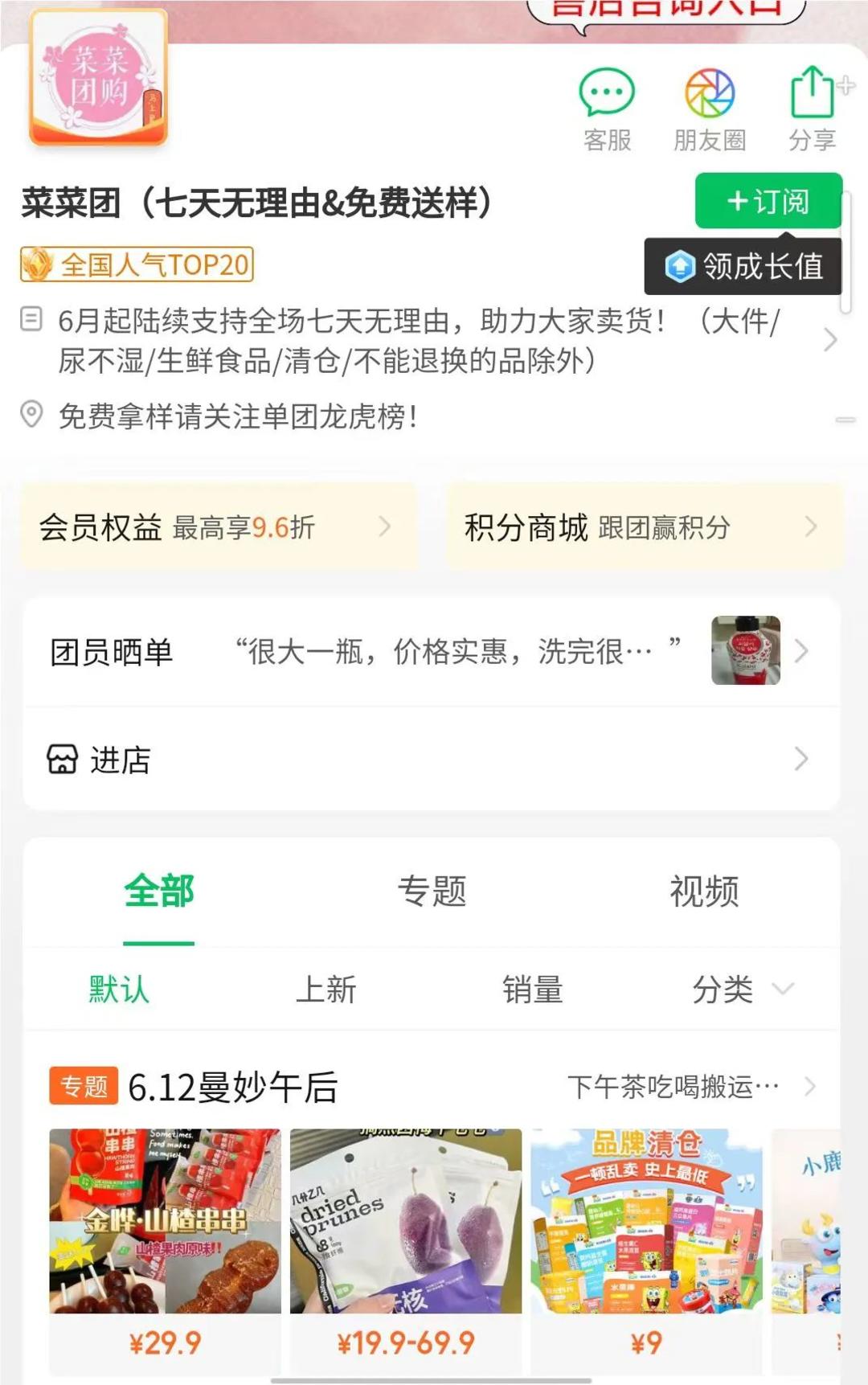This screenshot has height=1385, width=868.
Task: Tap the 分享 share icon
Action: [812, 110]
